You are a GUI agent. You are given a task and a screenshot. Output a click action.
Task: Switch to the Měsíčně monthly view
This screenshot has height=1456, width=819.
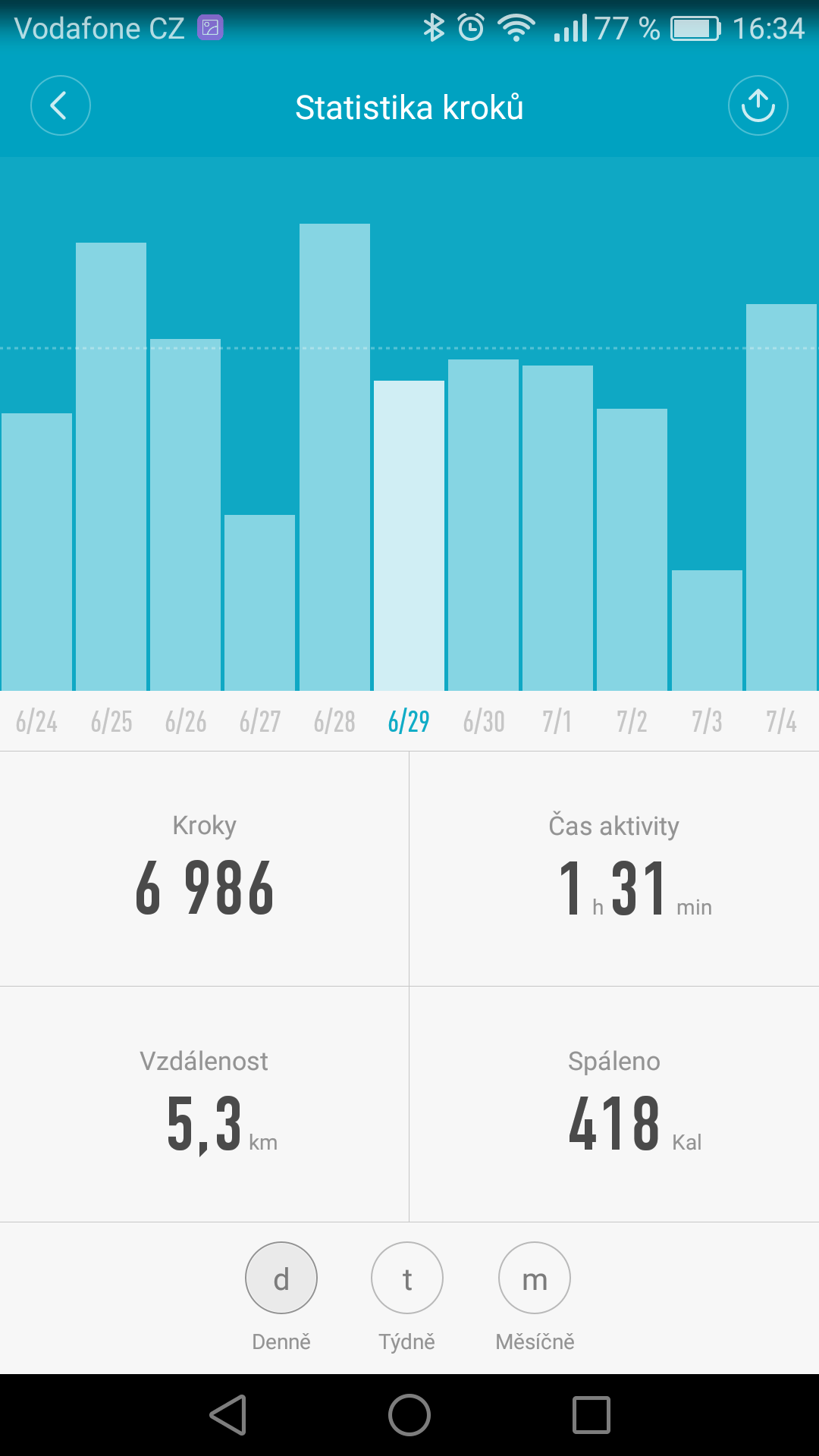pyautogui.click(x=535, y=1278)
